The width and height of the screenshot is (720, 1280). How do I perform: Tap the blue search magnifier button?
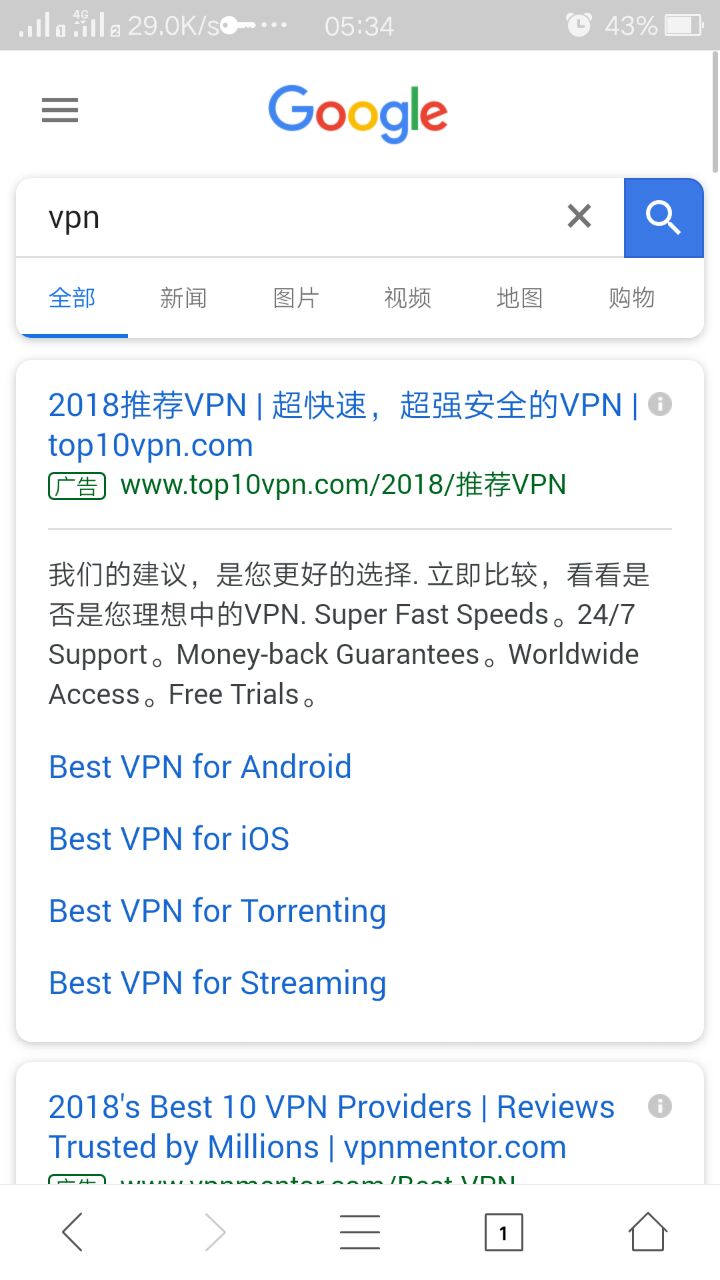coord(663,217)
